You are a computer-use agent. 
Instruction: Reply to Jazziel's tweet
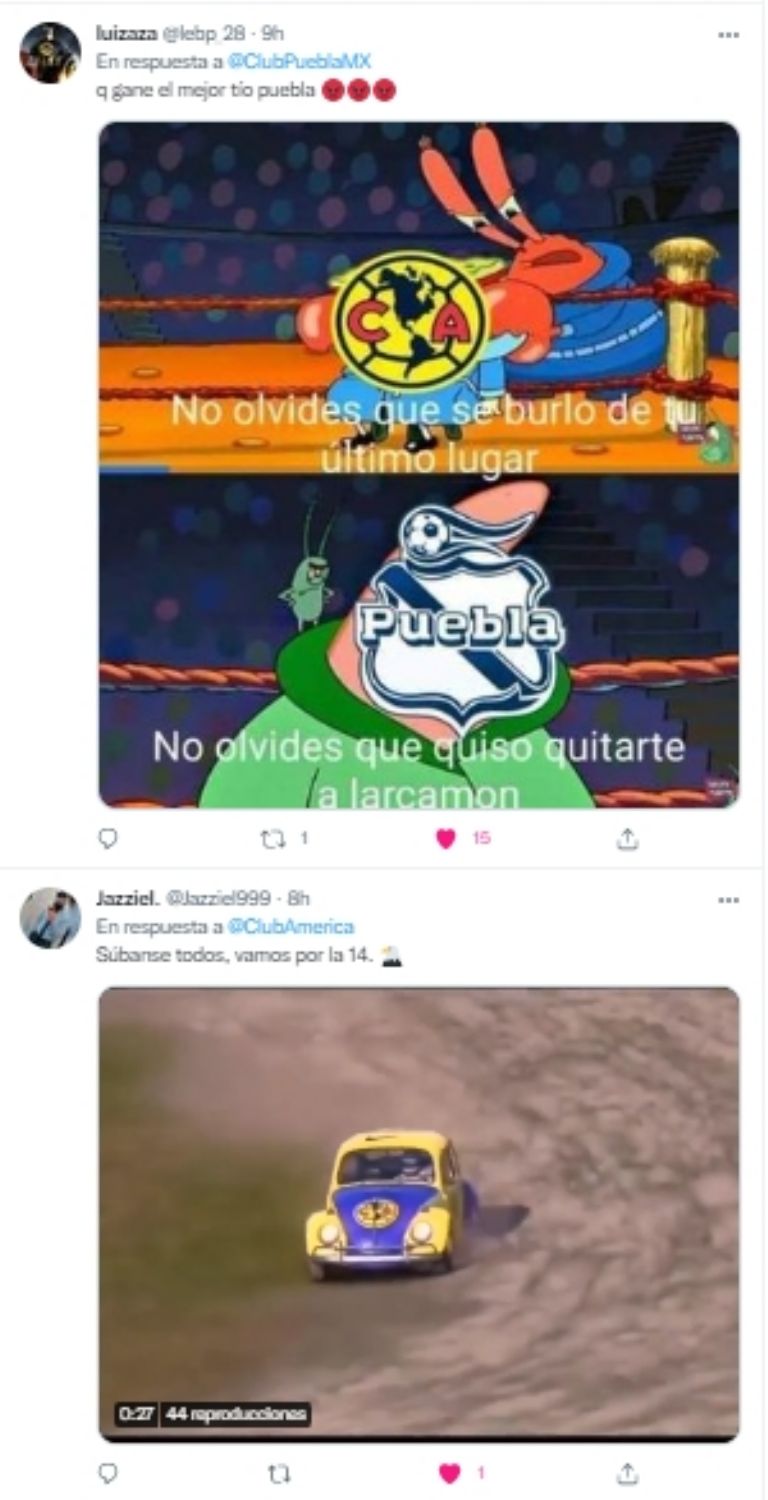pyautogui.click(x=108, y=1472)
